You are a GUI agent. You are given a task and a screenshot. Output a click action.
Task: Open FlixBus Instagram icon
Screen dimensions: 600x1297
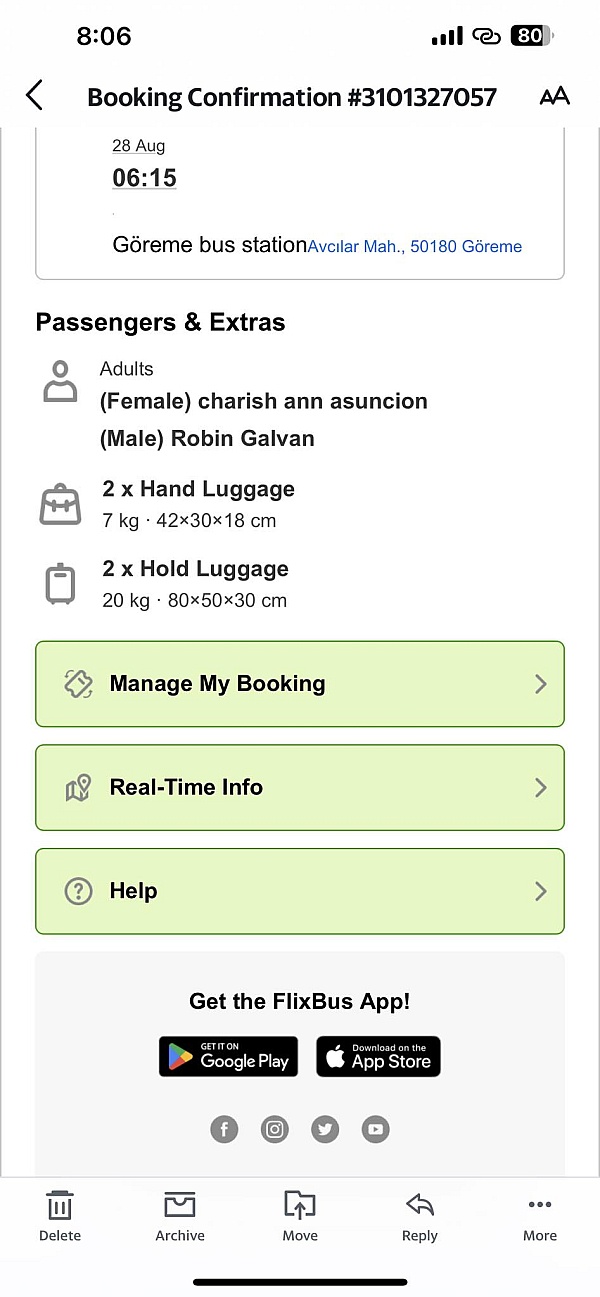coord(275,1130)
